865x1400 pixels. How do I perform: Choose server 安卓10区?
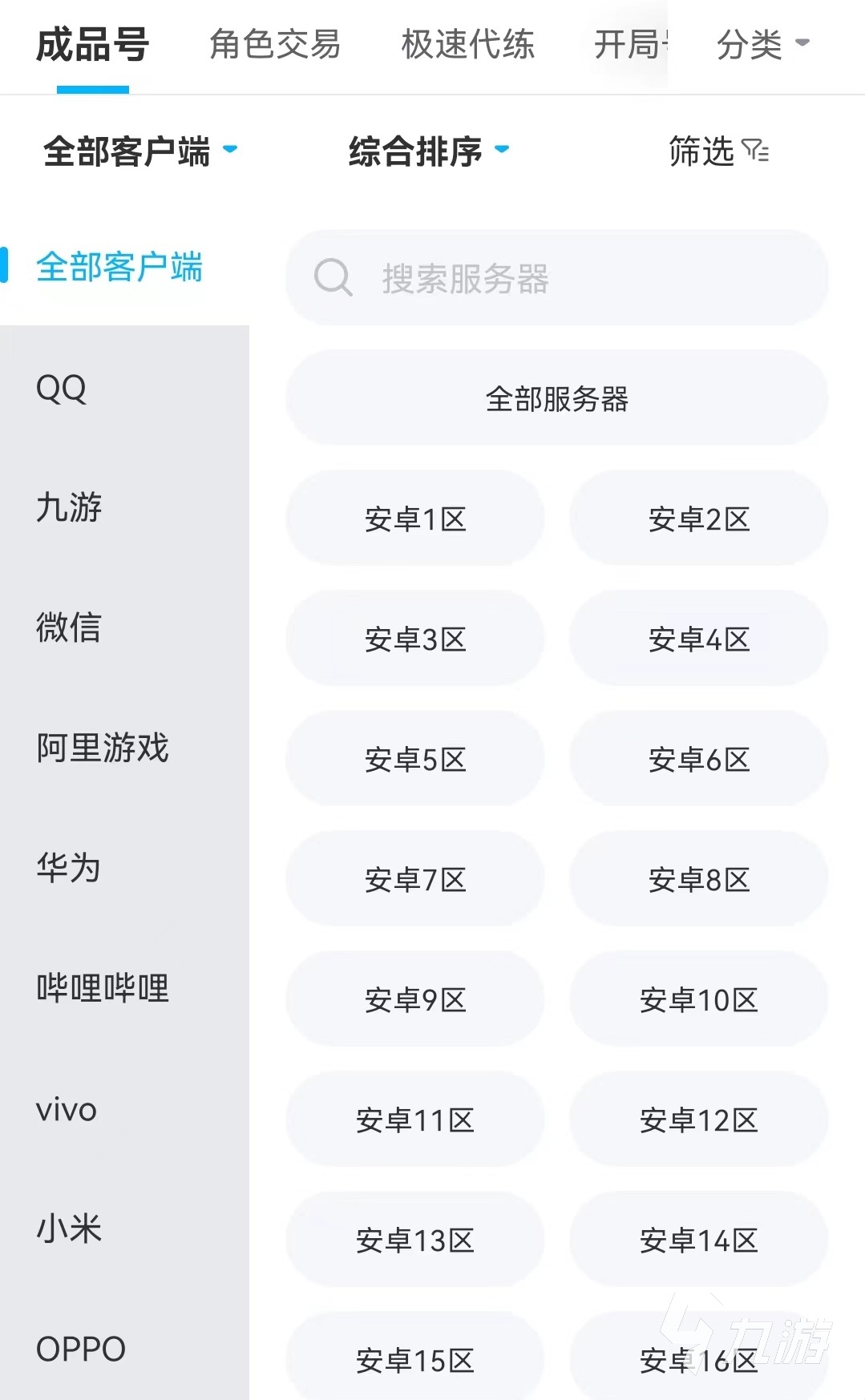click(x=698, y=999)
